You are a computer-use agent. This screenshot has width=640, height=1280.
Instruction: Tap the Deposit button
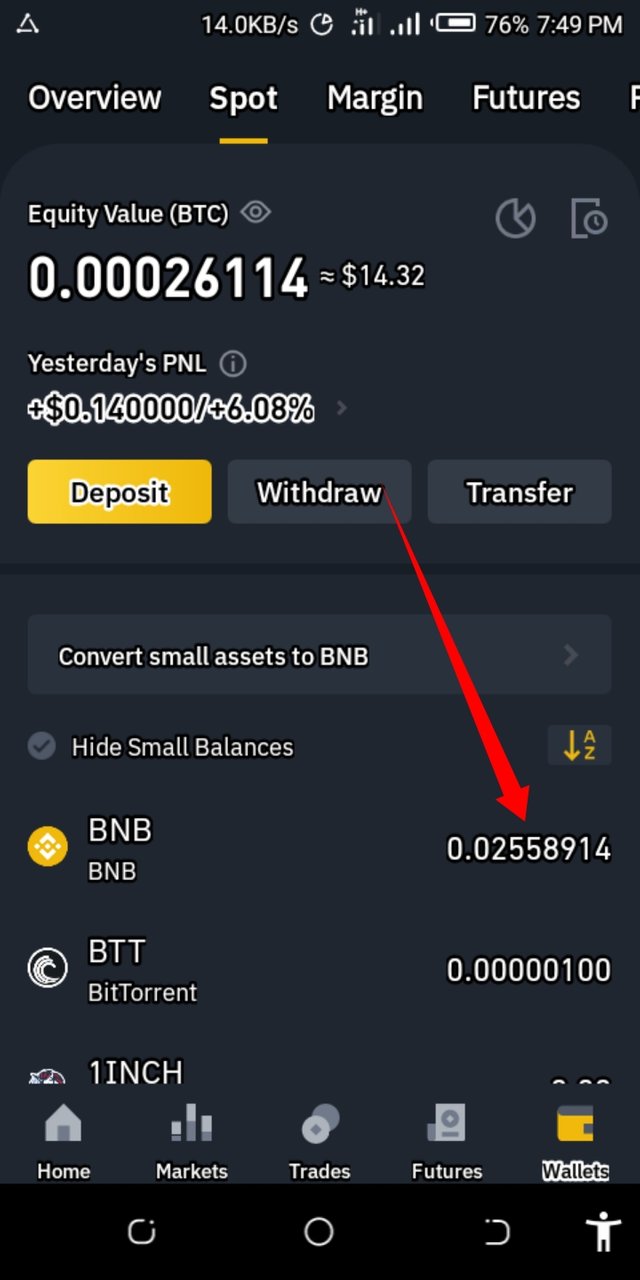pos(119,492)
